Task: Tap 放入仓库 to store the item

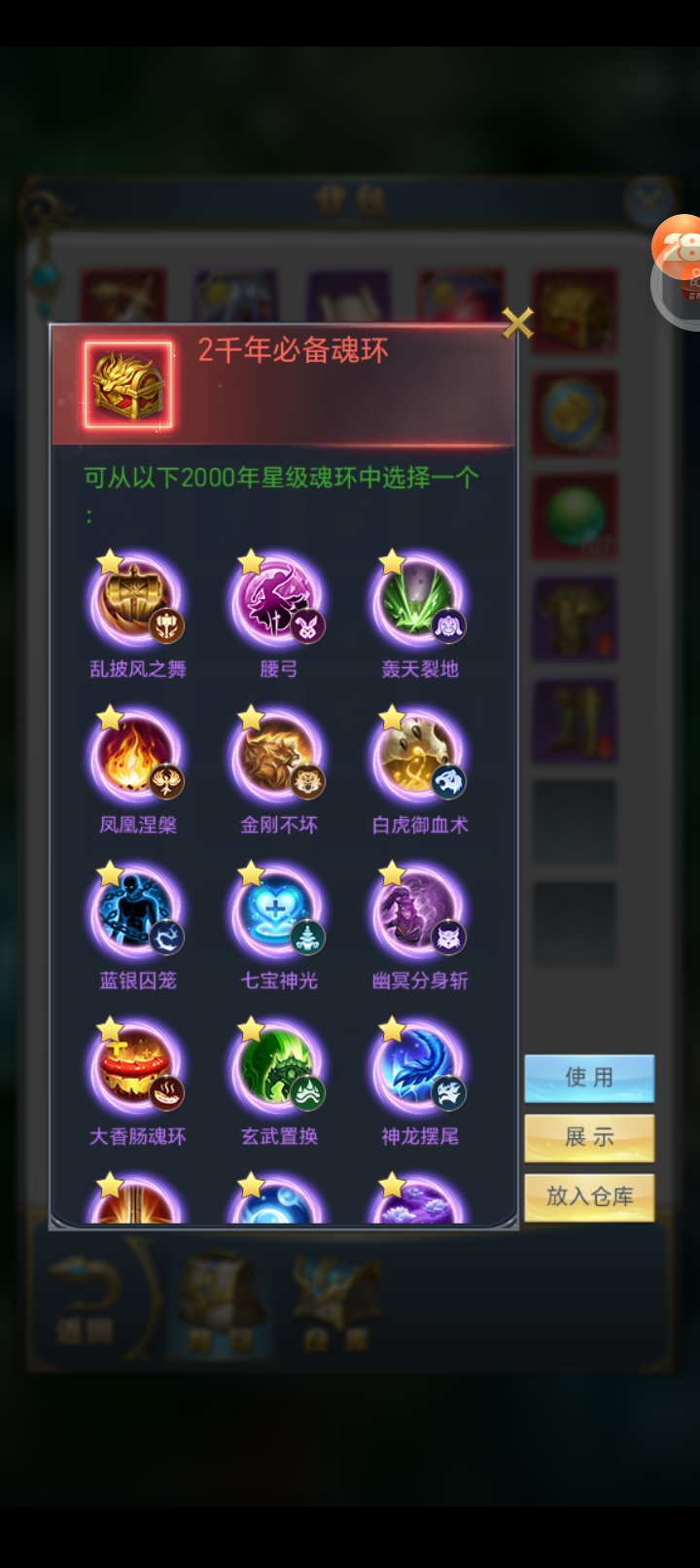Action: pyautogui.click(x=589, y=1196)
